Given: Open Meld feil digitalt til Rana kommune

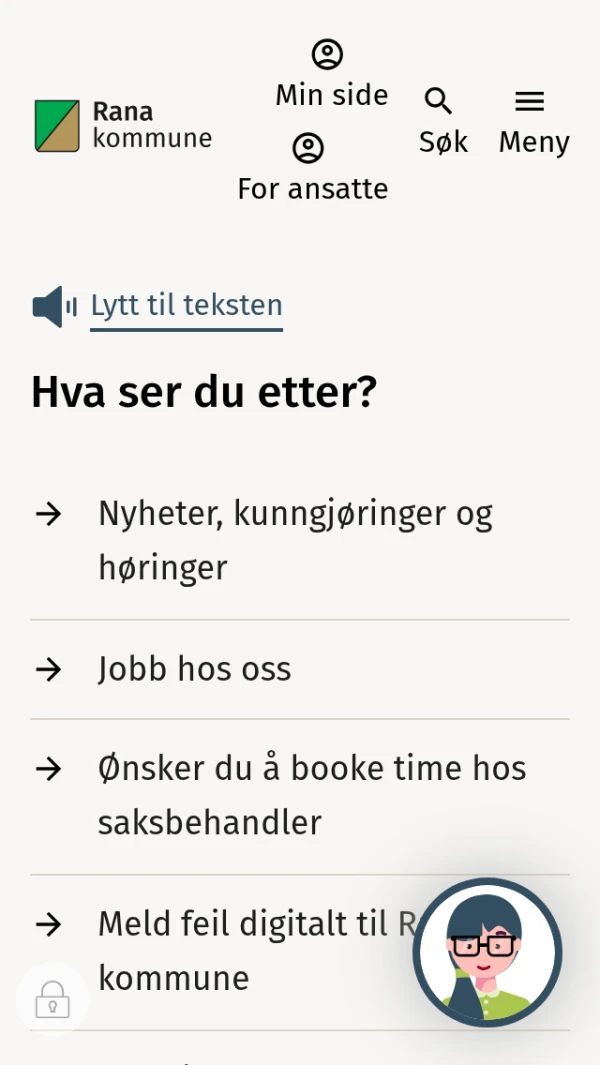Looking at the screenshot, I should (x=250, y=949).
